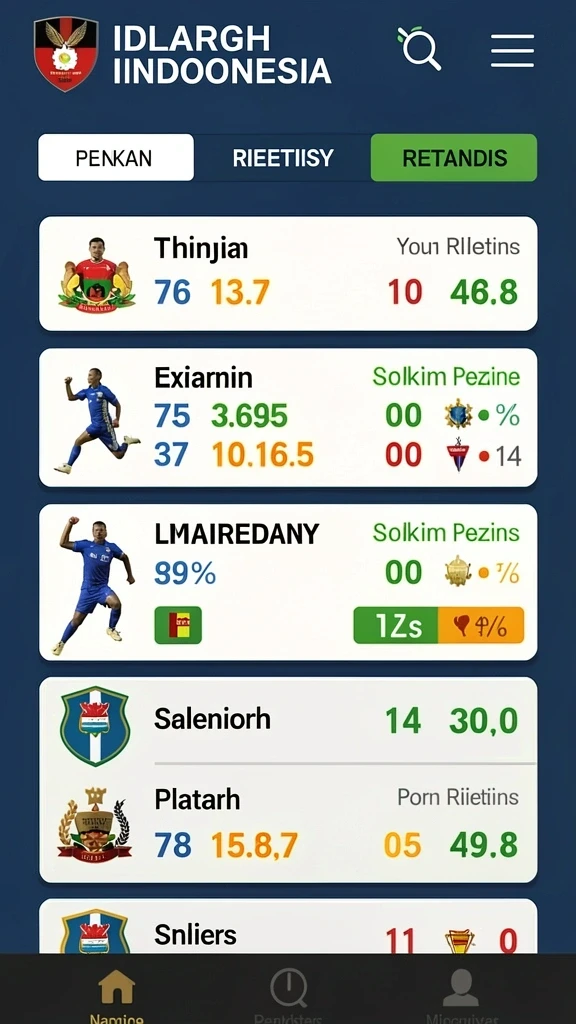Viewport: 576px width, 1024px height.
Task: Go to the home tab in bottom bar
Action: 116,993
